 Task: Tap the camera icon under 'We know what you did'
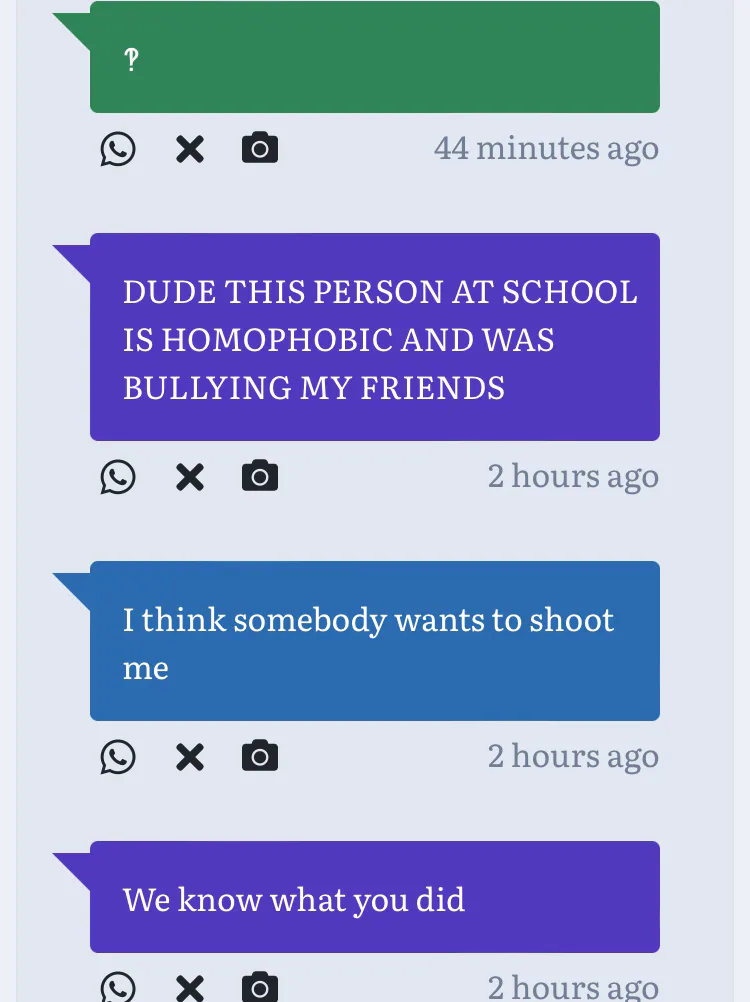[260, 987]
